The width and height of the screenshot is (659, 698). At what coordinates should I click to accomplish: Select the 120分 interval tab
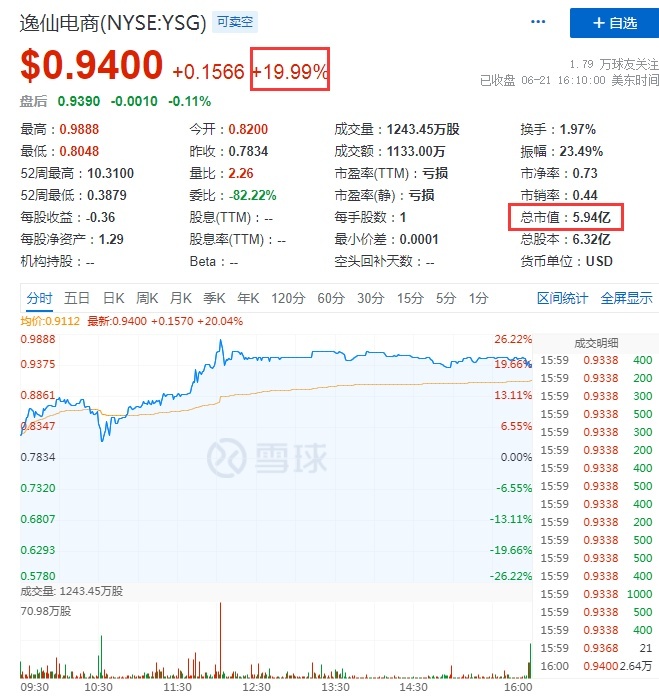tap(287, 298)
